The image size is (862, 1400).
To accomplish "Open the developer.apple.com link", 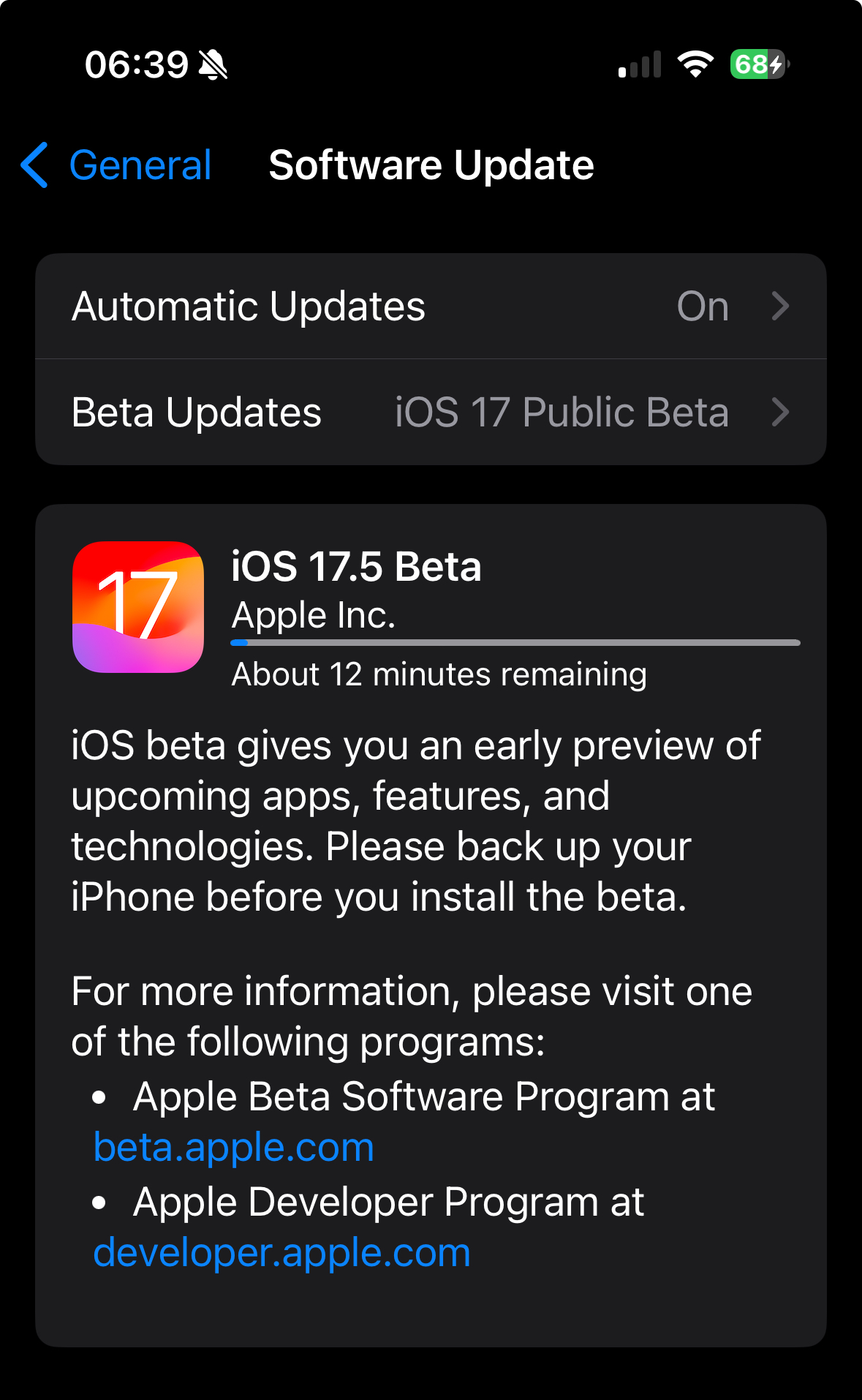I will [281, 1253].
